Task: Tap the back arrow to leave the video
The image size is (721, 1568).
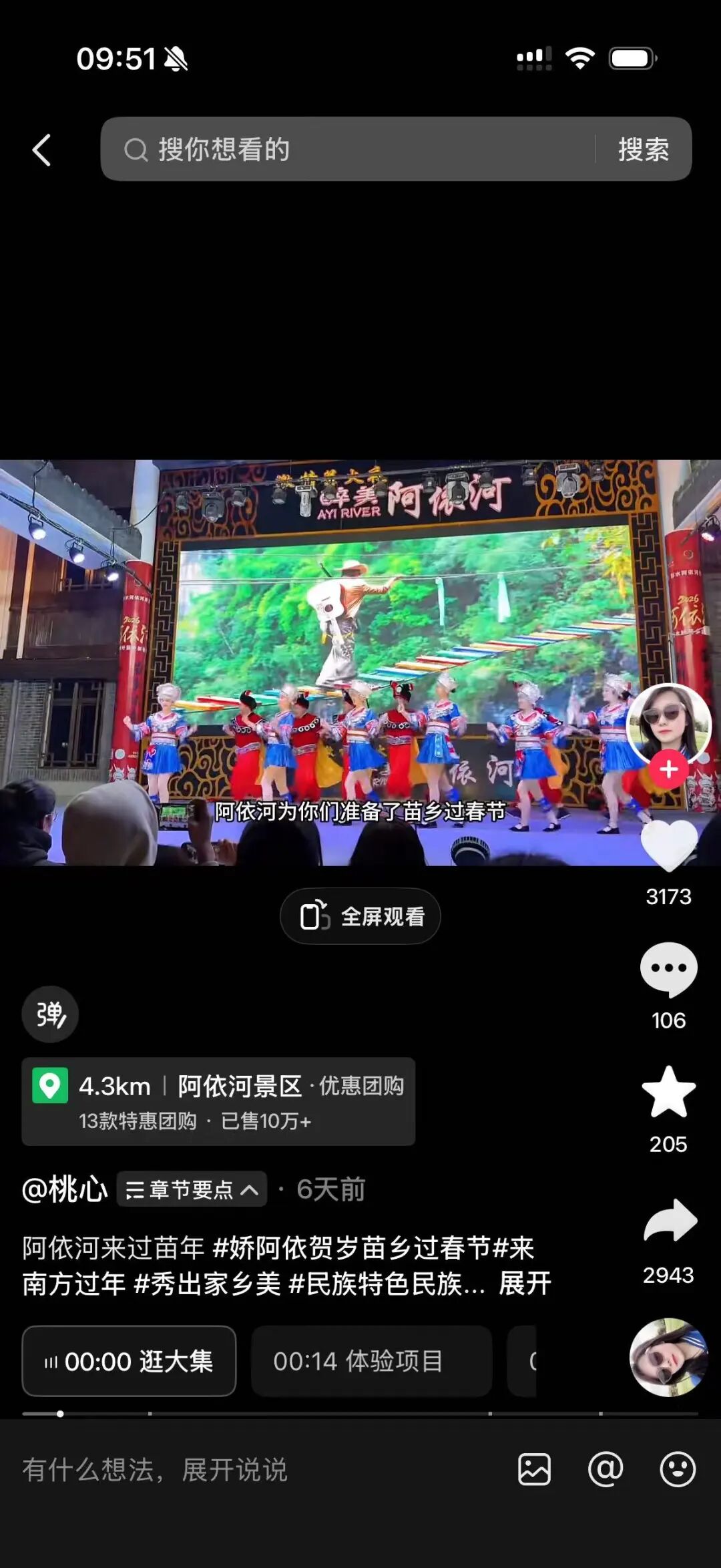Action: click(x=42, y=150)
